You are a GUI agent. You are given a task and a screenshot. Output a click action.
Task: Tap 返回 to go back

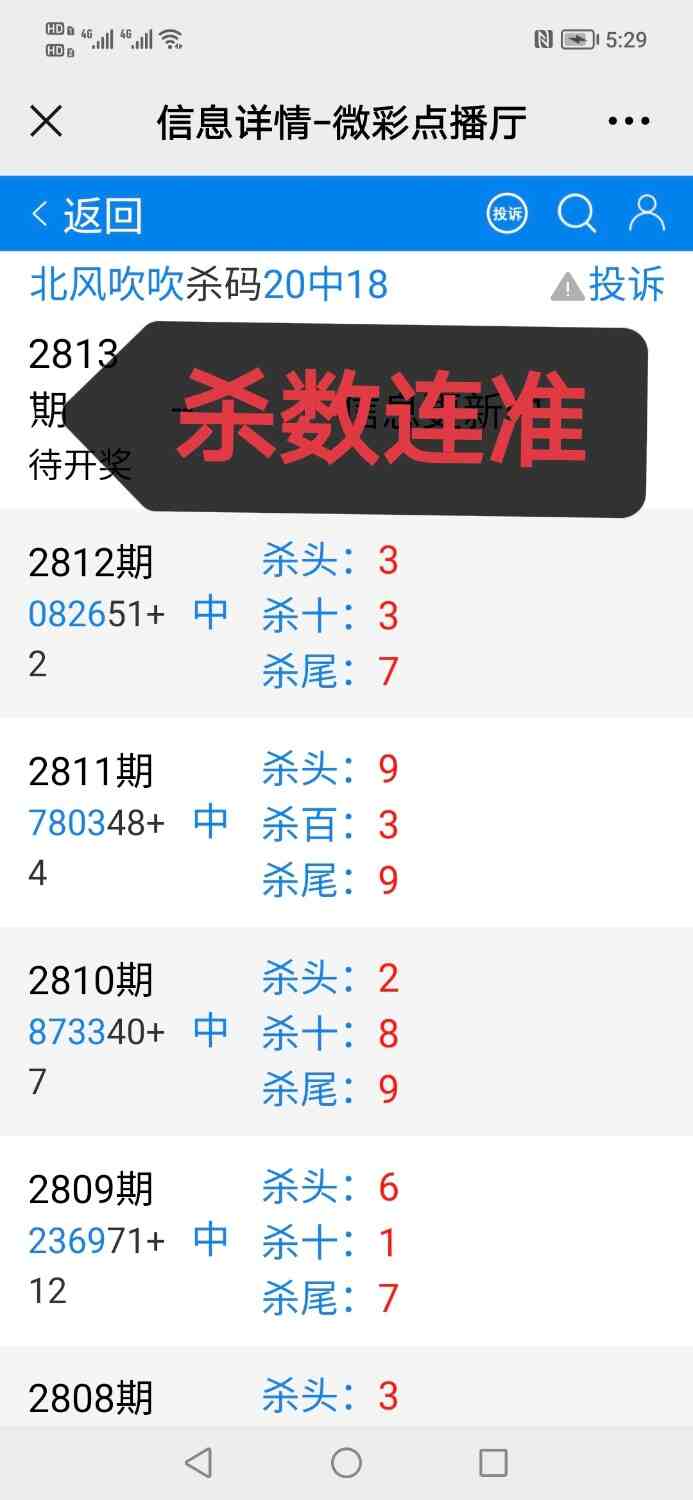click(87, 215)
